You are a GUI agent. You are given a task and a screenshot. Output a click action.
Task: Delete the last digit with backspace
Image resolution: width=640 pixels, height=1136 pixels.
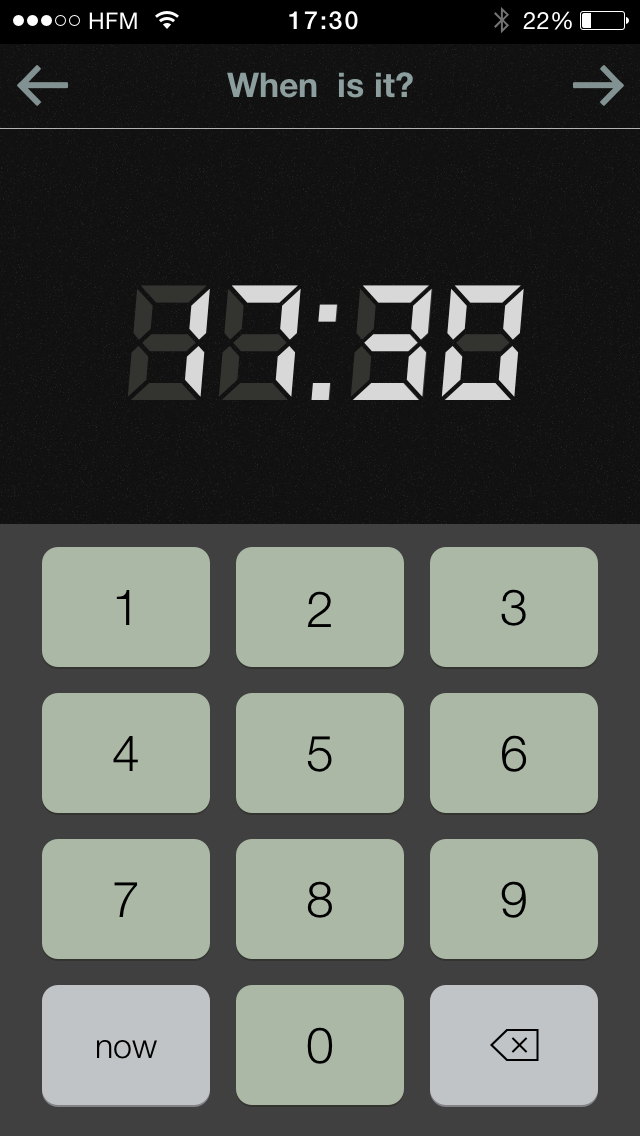pos(514,1045)
